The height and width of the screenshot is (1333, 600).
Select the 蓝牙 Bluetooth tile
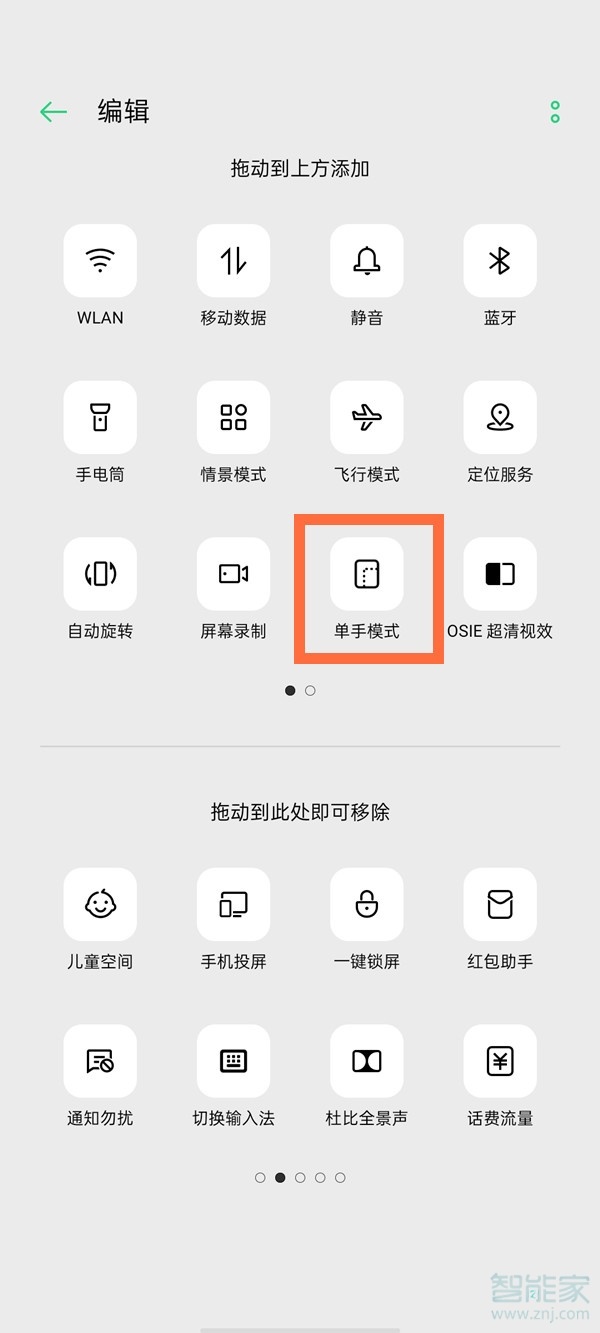500,261
